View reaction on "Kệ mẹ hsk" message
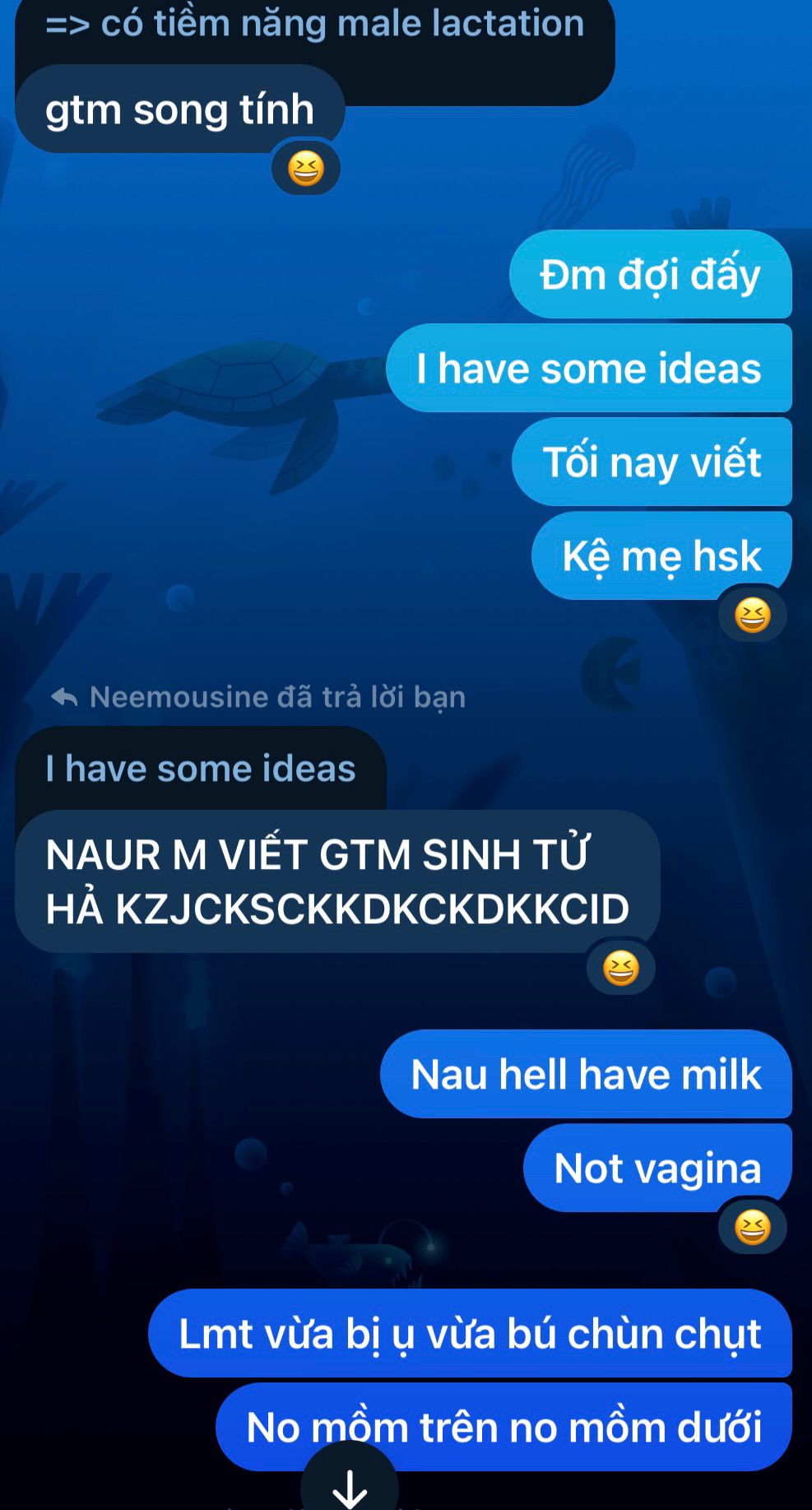Viewport: 812px width, 1510px height. click(752, 616)
